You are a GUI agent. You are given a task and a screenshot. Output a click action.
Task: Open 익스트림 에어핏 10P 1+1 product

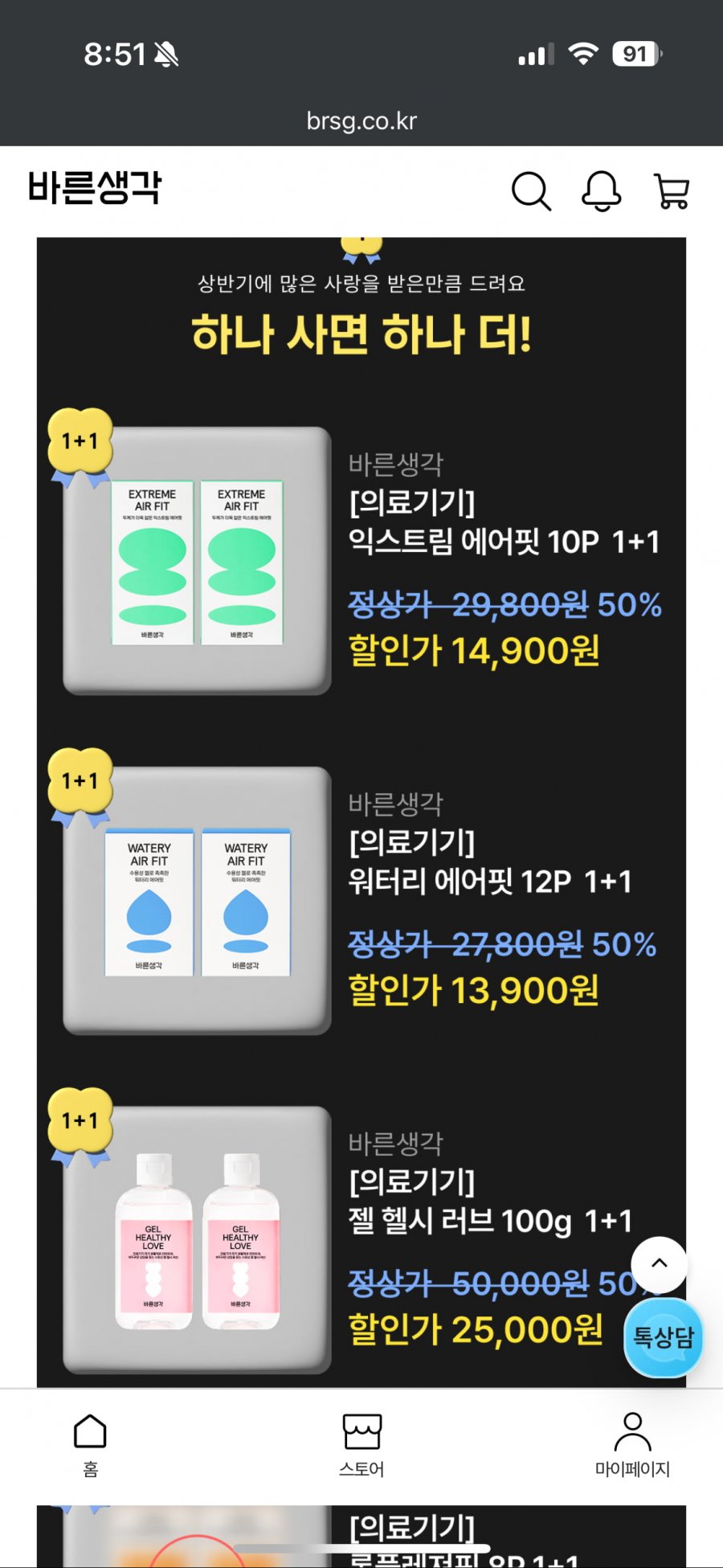[504, 541]
